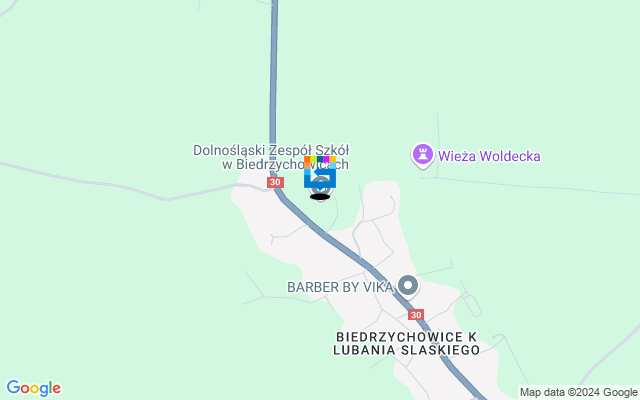Open the Wieża Woldecka place marker

point(423,155)
